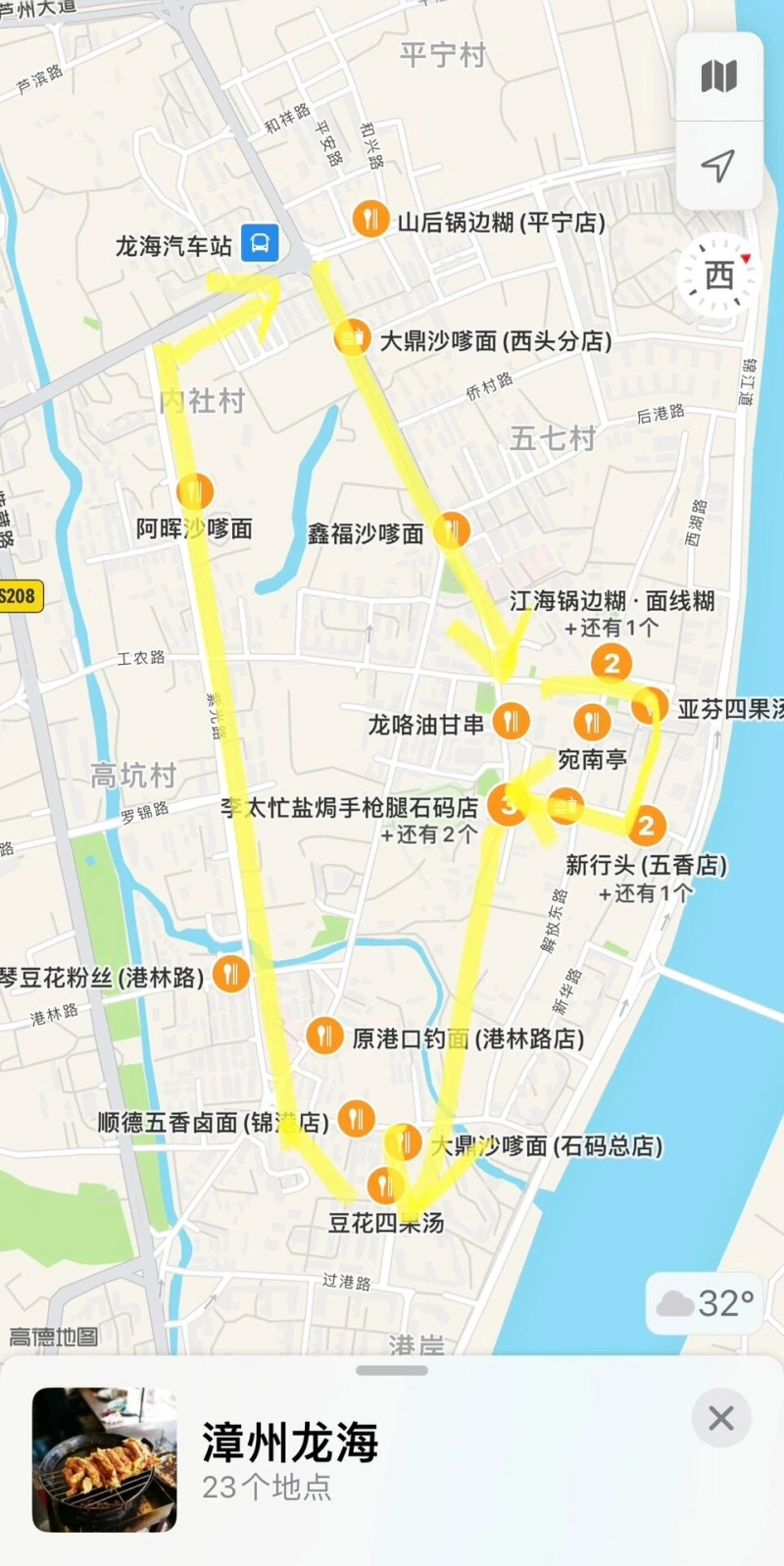
Task: Select the 龙咯油甘串 pin
Action: click(511, 722)
